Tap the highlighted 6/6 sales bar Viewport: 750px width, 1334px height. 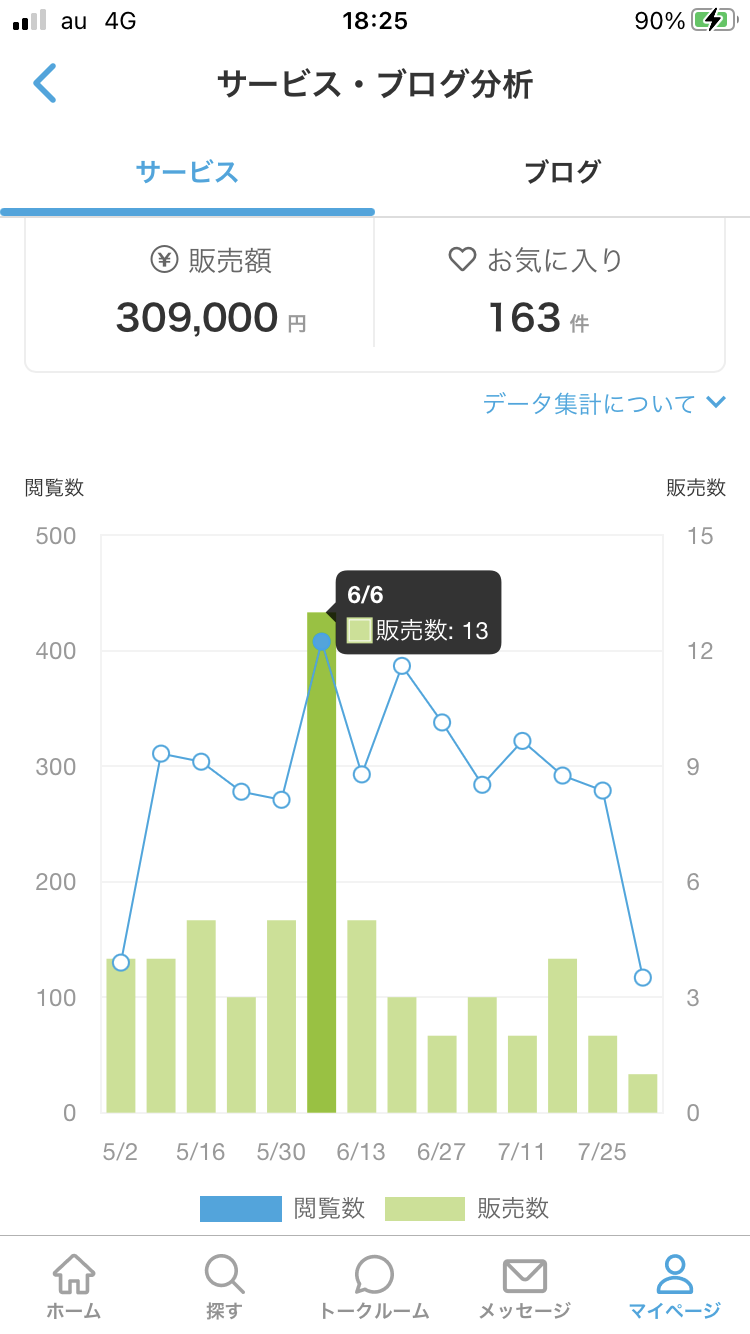(321, 862)
